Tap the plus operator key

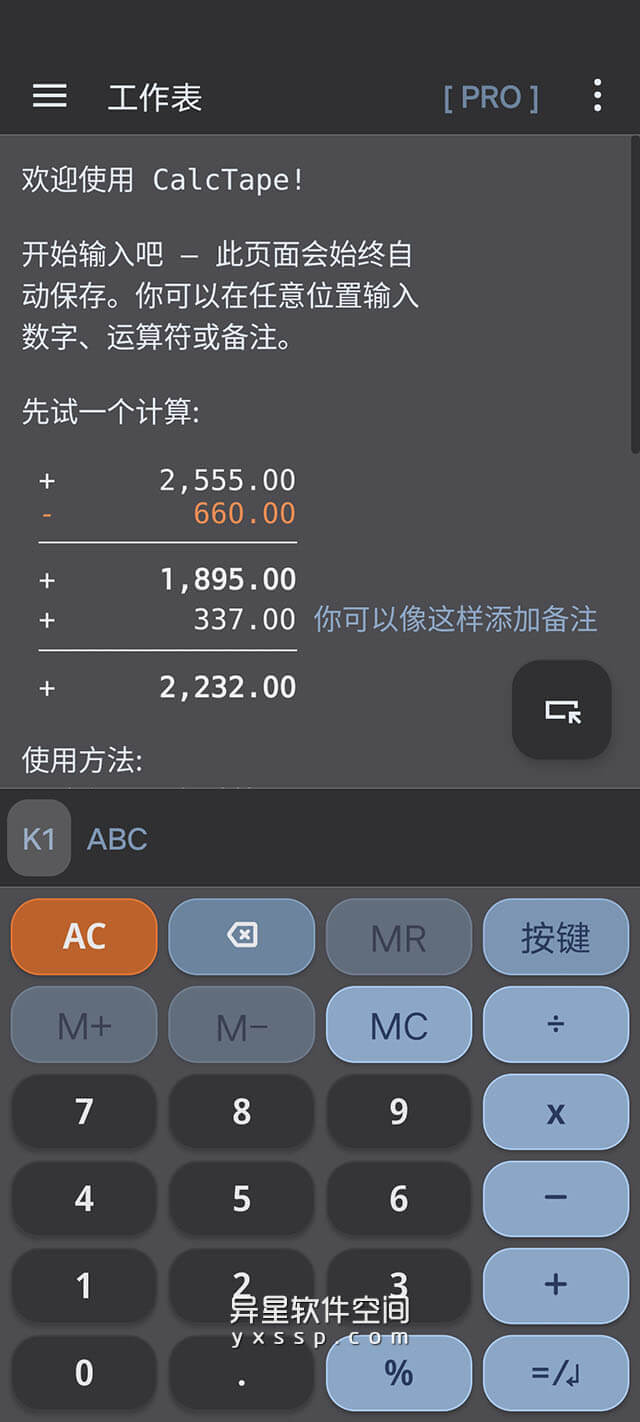[x=556, y=1286]
